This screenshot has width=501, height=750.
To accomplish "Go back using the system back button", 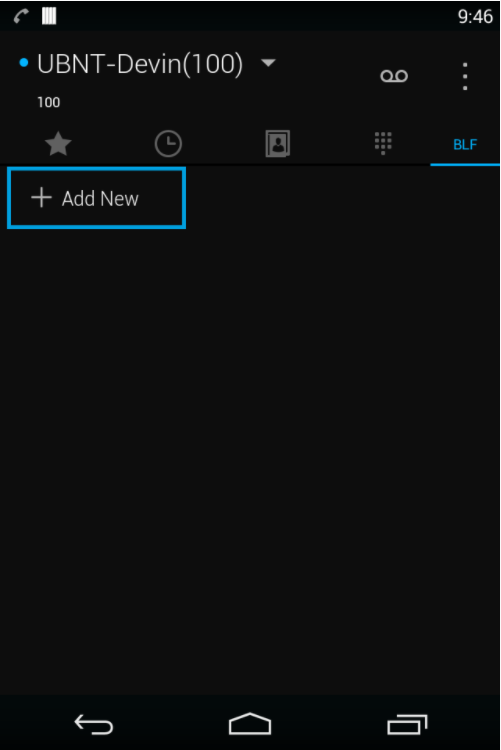I will (x=94, y=724).
